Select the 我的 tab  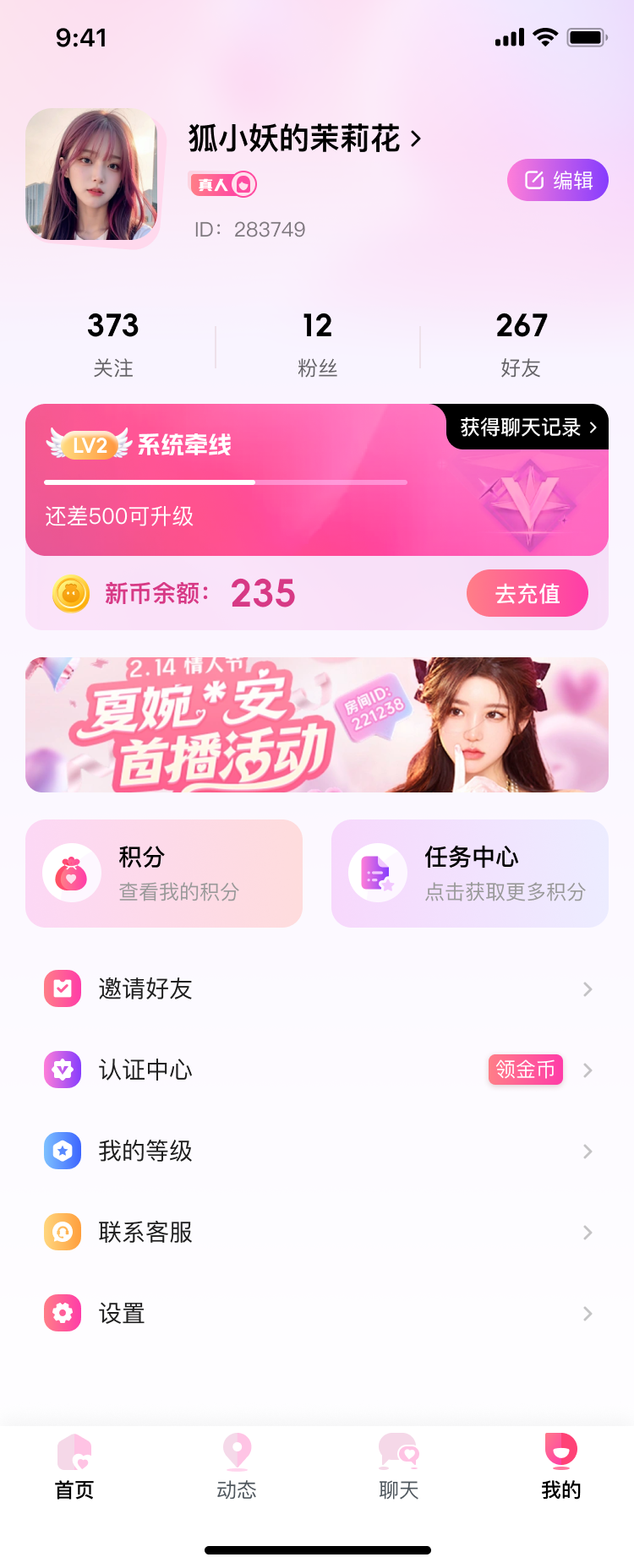click(560, 1467)
